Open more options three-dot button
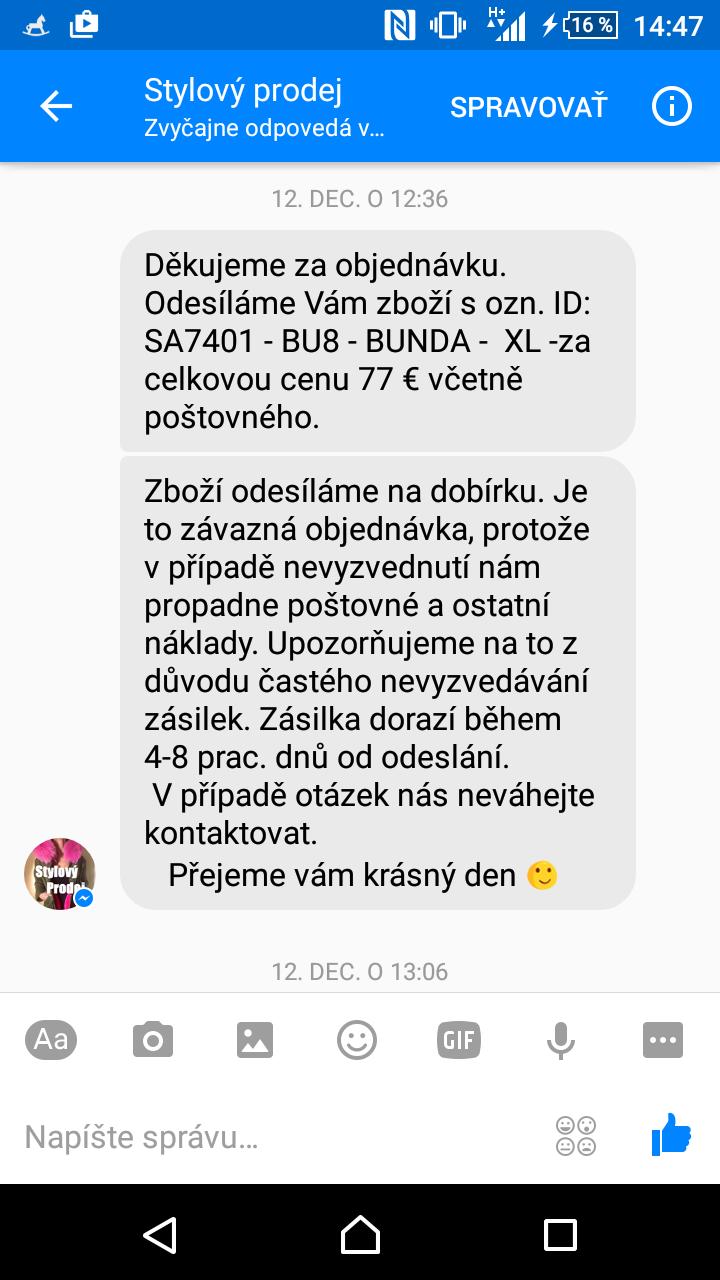Image resolution: width=720 pixels, height=1280 pixels. (x=663, y=1040)
